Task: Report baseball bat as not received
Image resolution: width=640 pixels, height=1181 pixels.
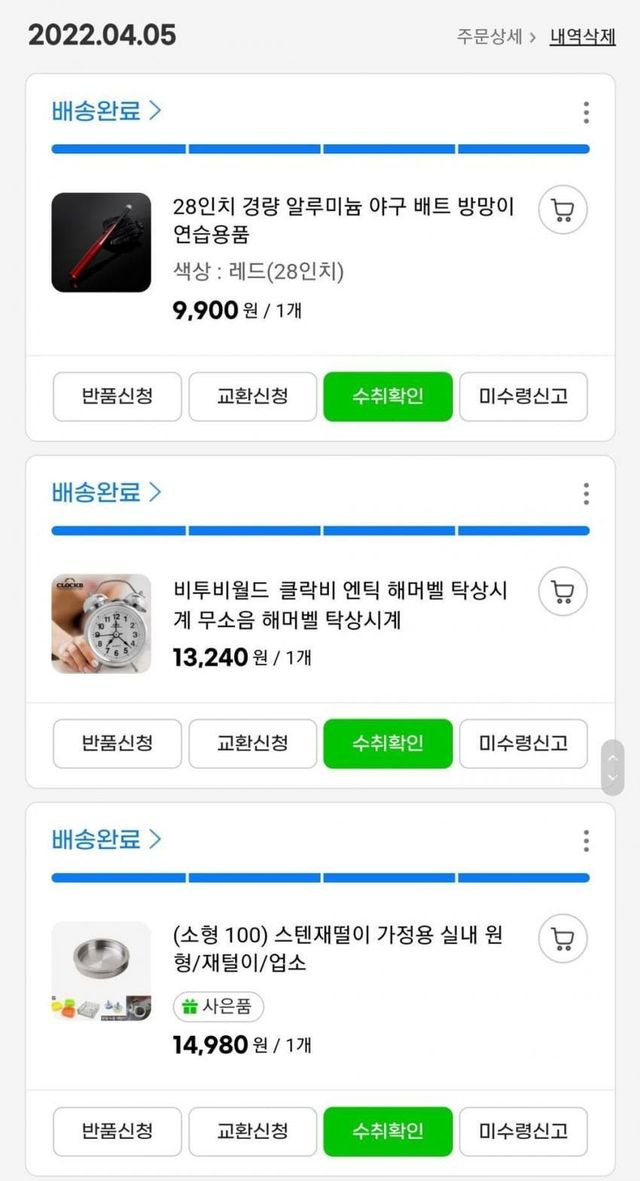Action: point(523,396)
